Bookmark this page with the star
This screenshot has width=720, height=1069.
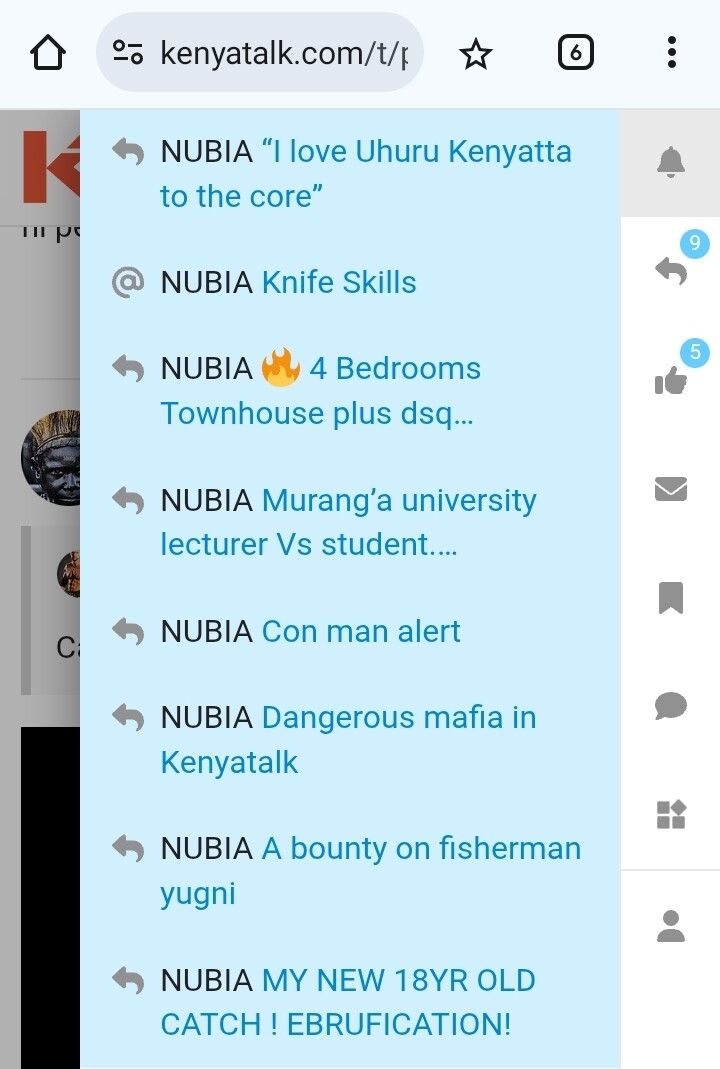[476, 54]
